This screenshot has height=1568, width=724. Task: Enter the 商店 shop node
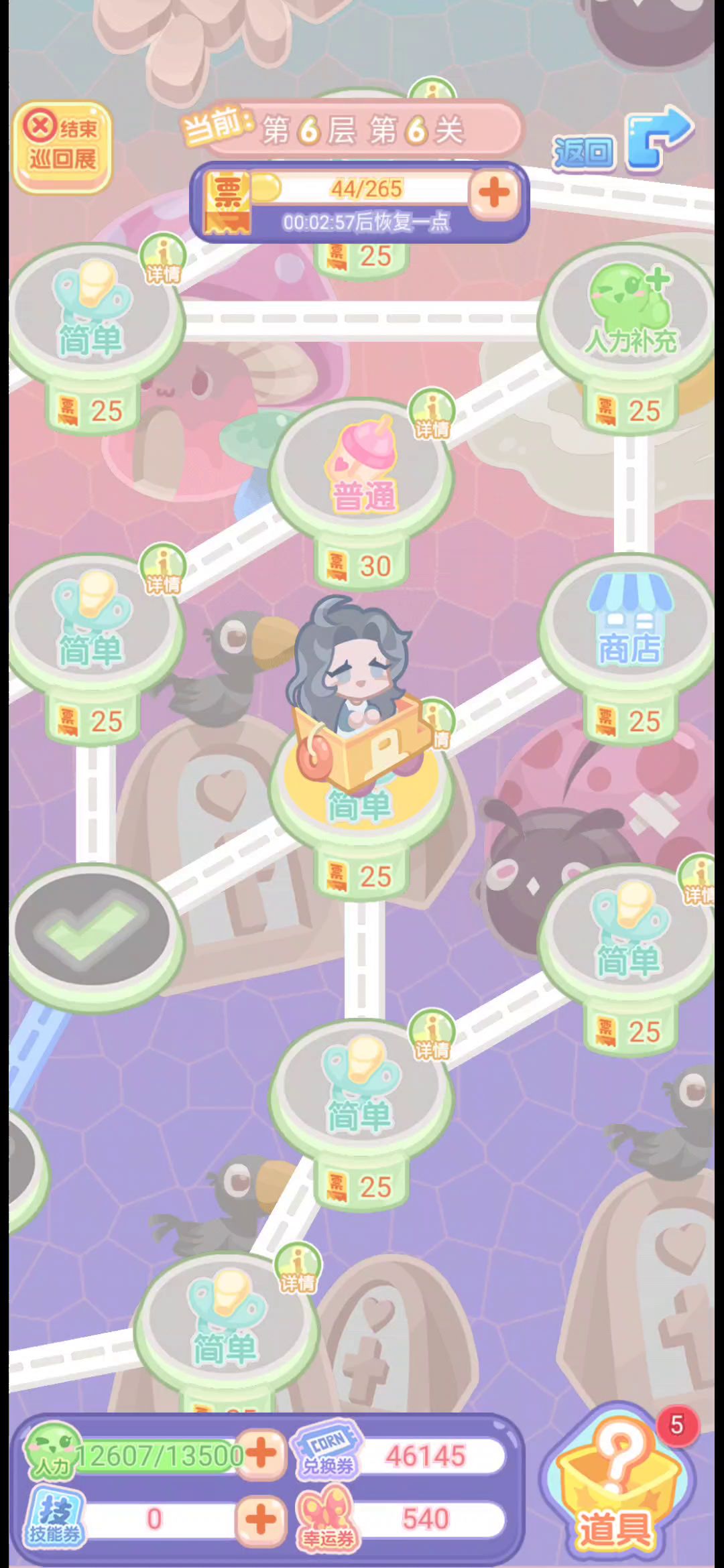pyautogui.click(x=627, y=627)
